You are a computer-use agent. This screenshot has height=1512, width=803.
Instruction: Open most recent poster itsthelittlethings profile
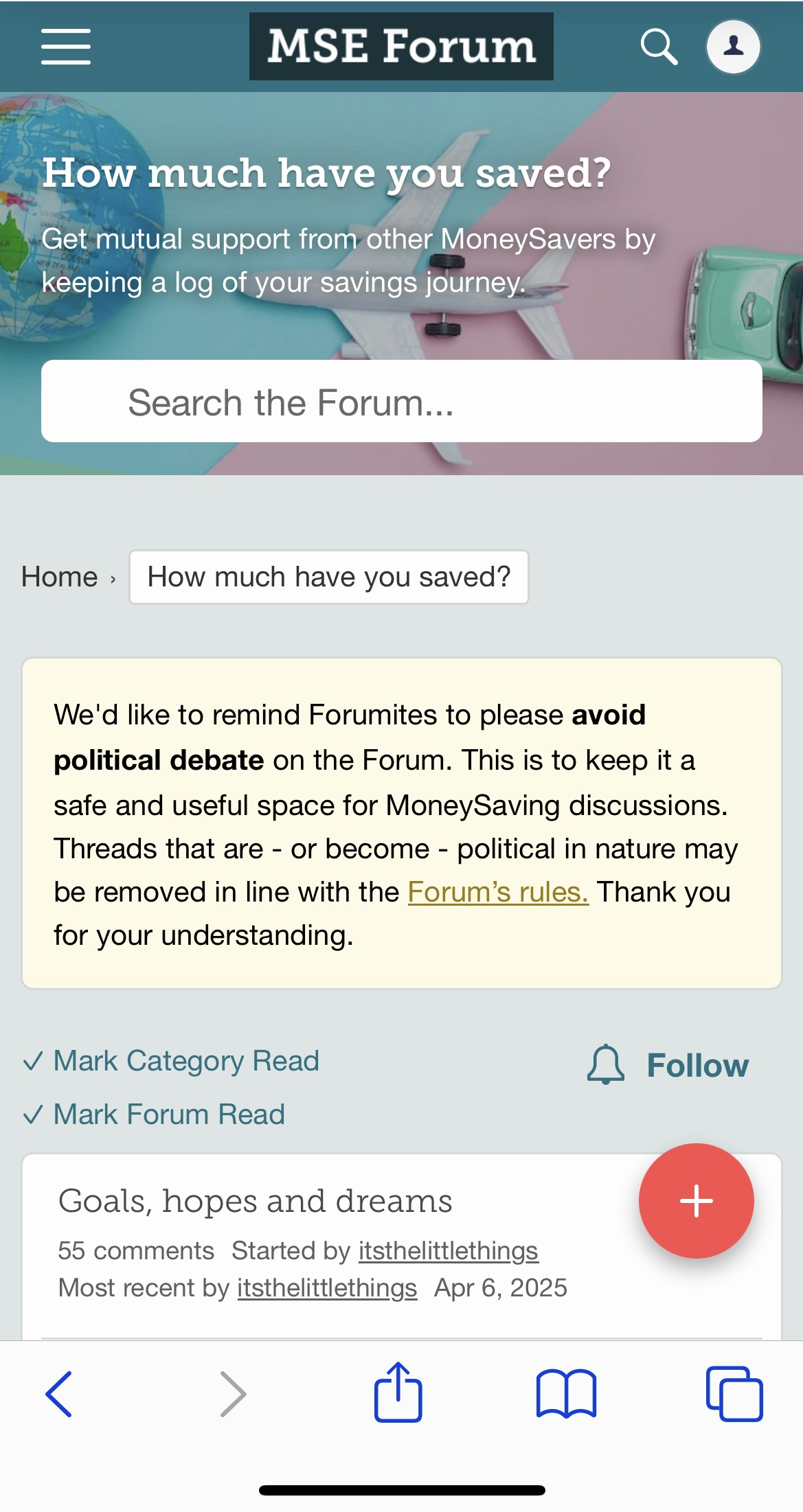[x=327, y=1288]
